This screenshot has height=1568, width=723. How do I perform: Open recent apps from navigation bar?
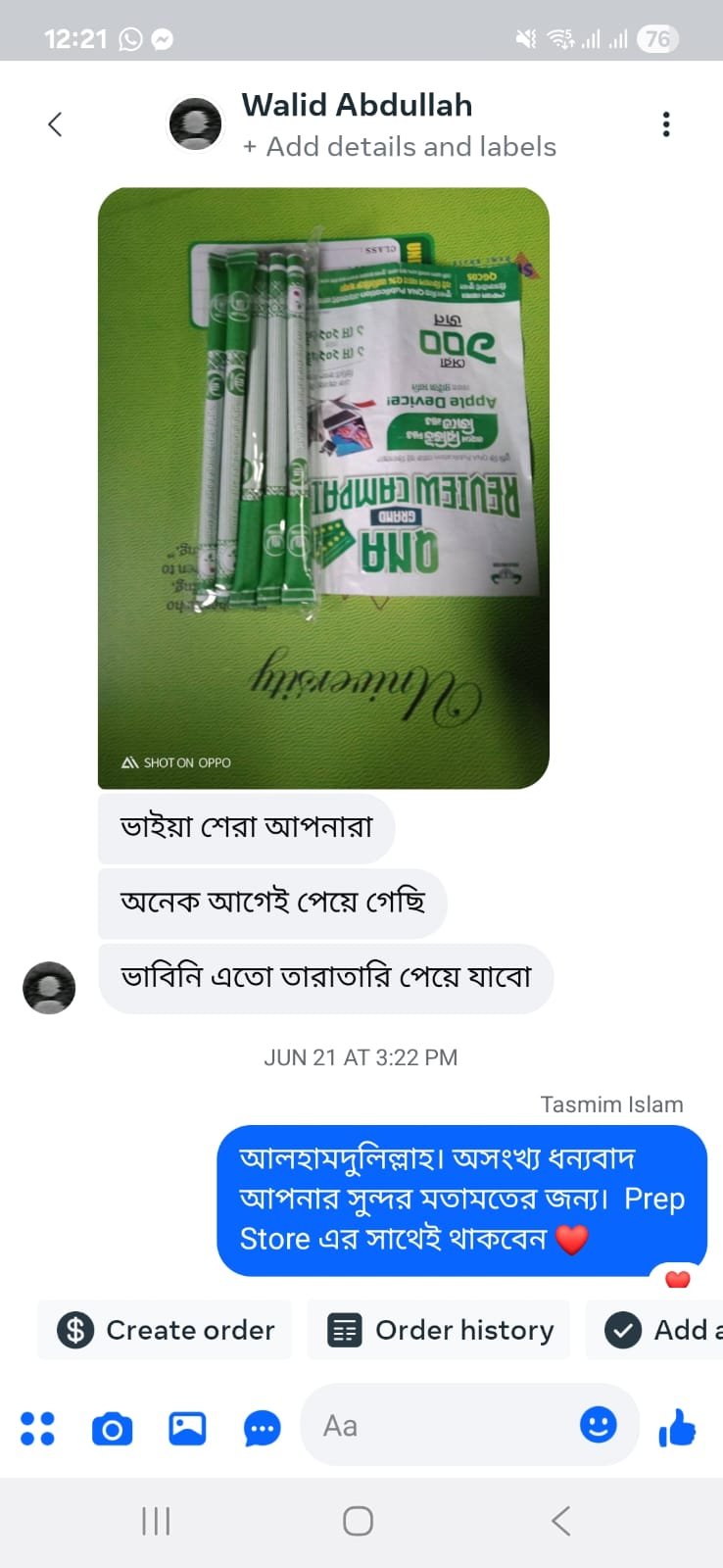(156, 1521)
